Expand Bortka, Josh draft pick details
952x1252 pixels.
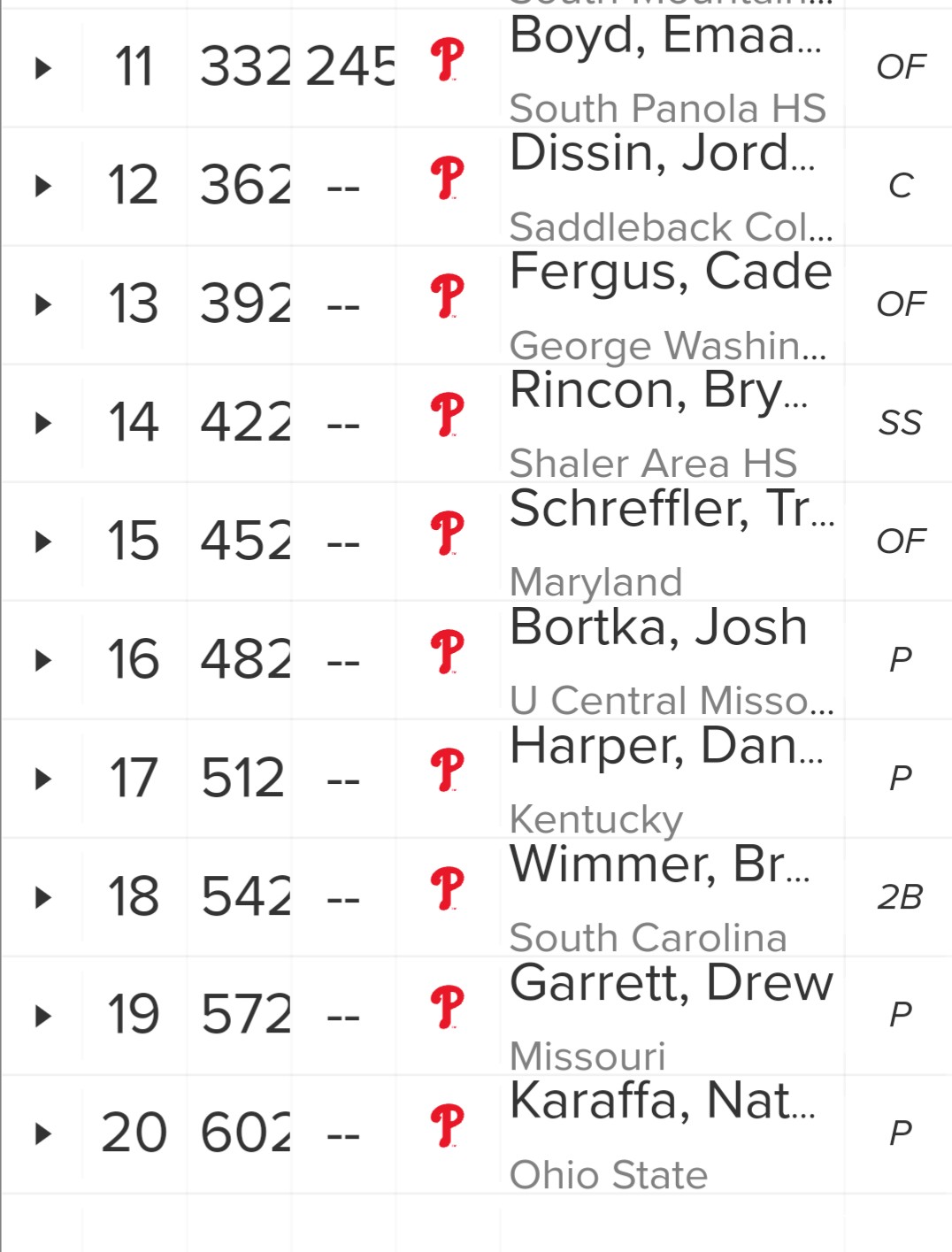(42, 661)
